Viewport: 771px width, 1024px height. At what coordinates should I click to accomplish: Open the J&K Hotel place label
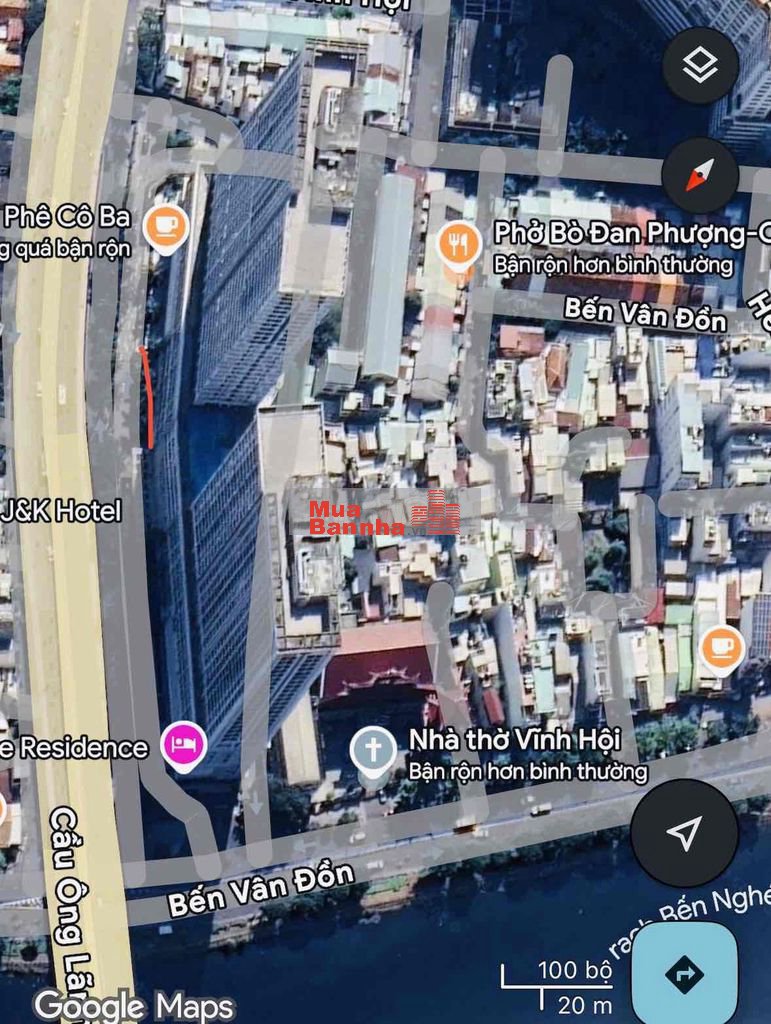click(x=62, y=511)
